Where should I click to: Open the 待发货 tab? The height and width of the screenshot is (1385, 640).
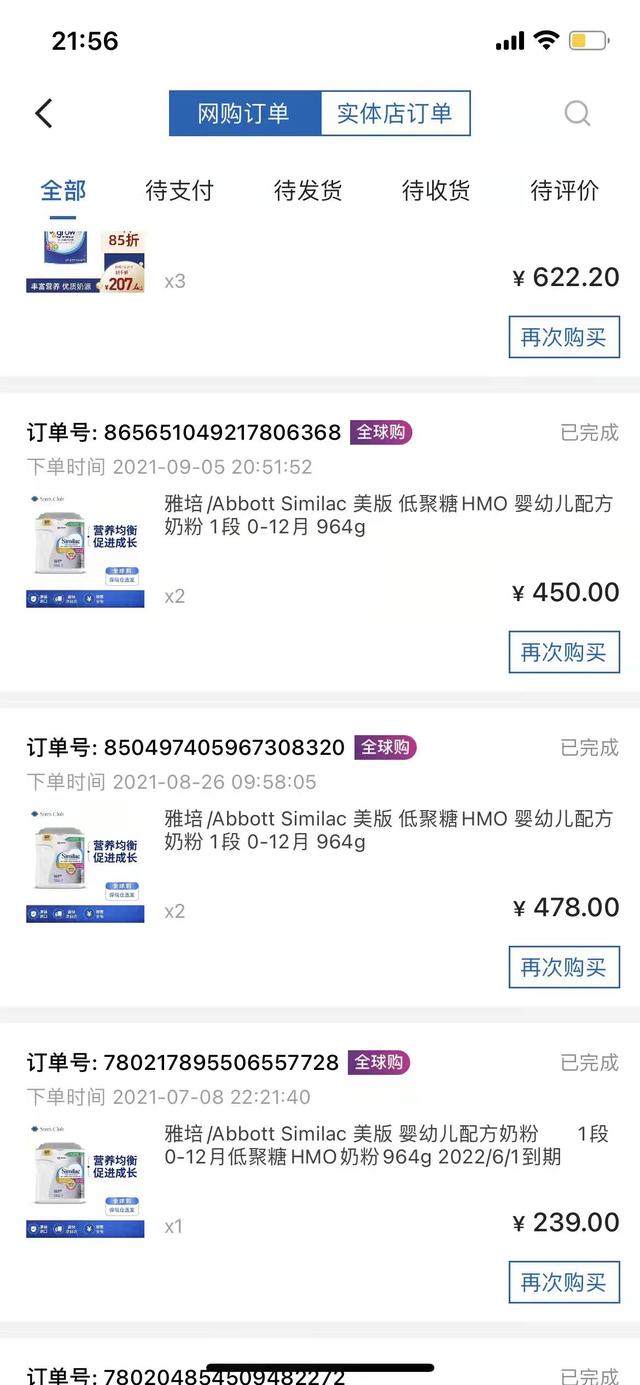click(x=308, y=190)
